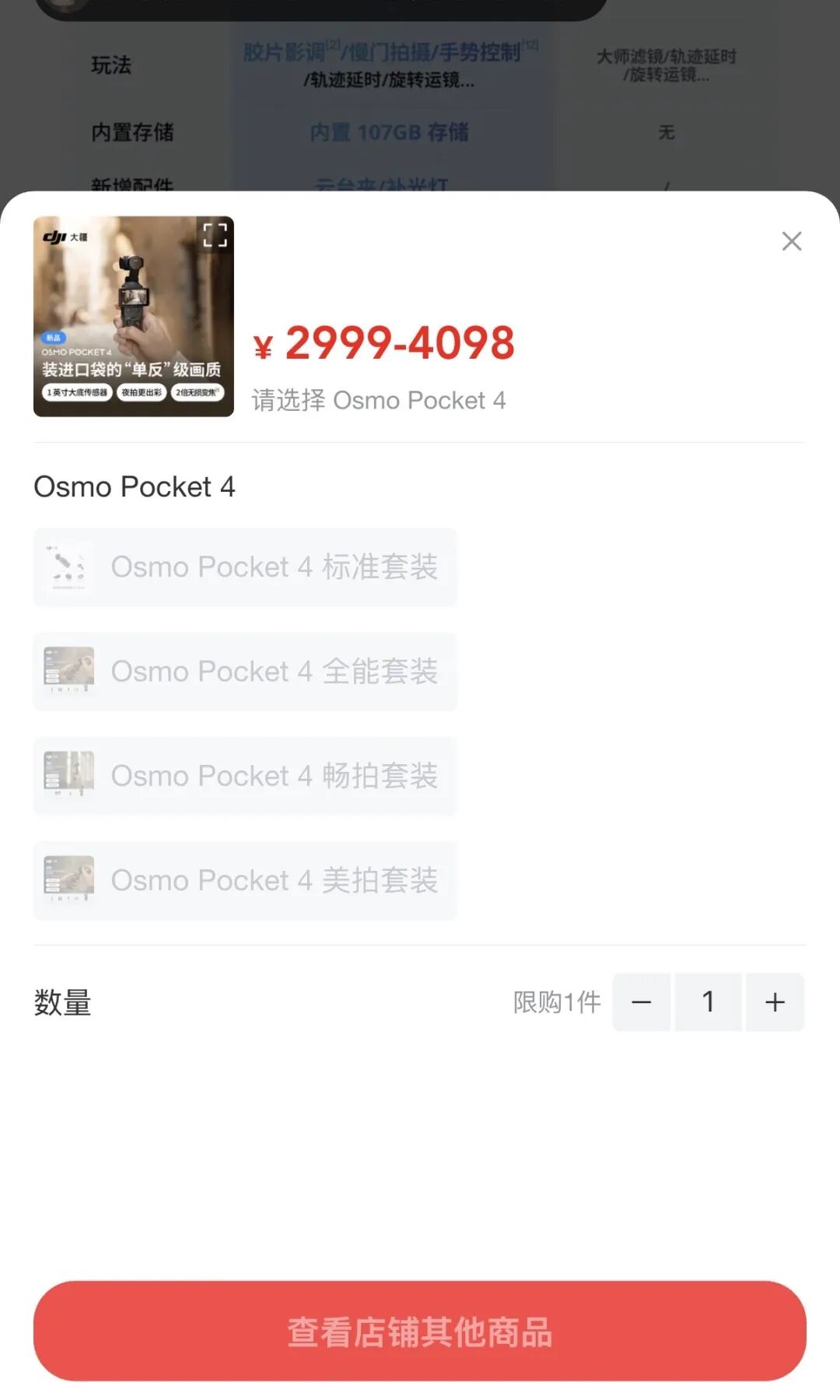Decrease quantity with the minus button
Screen dimensions: 840x1400
[x=642, y=1002]
